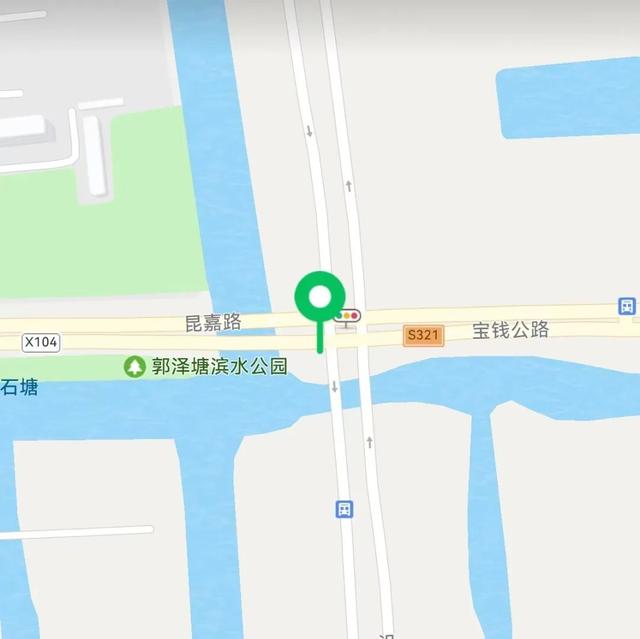This screenshot has width=640, height=639.
Task: Select the bus stop on the southbound road
Action: (344, 509)
